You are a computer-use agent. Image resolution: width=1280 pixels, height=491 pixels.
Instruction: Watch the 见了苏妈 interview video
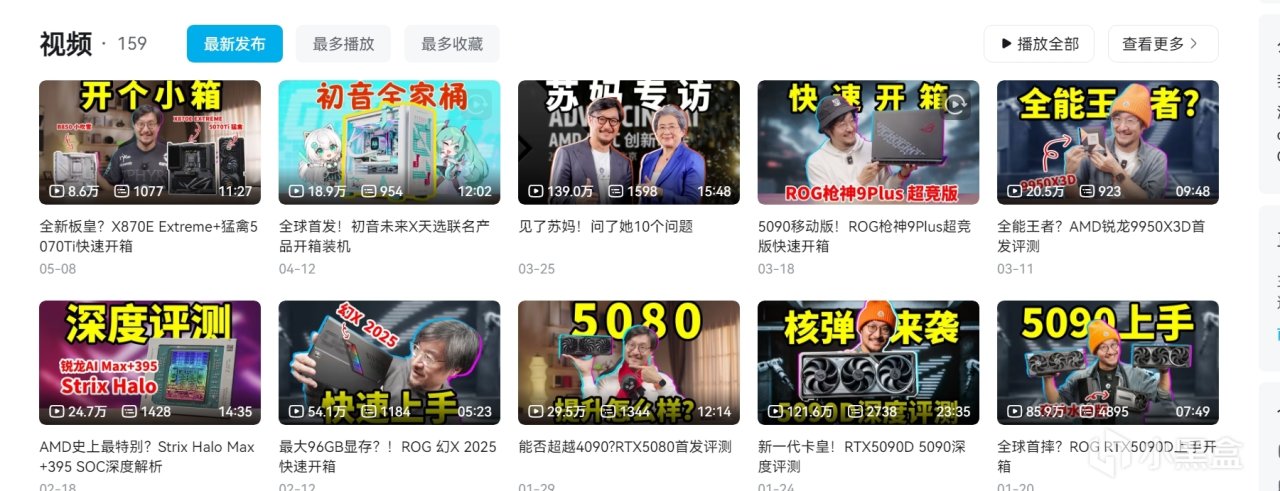[x=629, y=142]
